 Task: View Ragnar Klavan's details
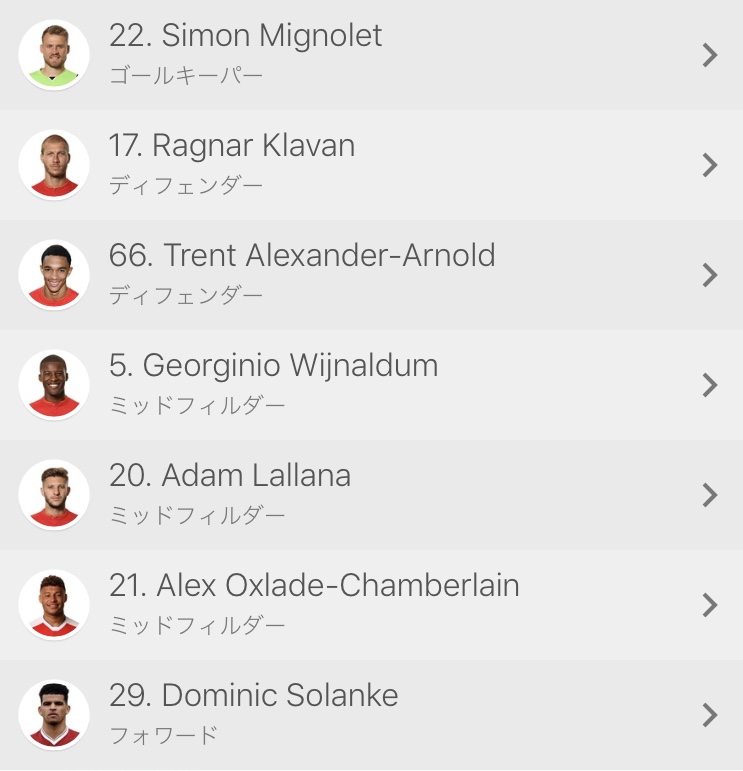point(371,165)
